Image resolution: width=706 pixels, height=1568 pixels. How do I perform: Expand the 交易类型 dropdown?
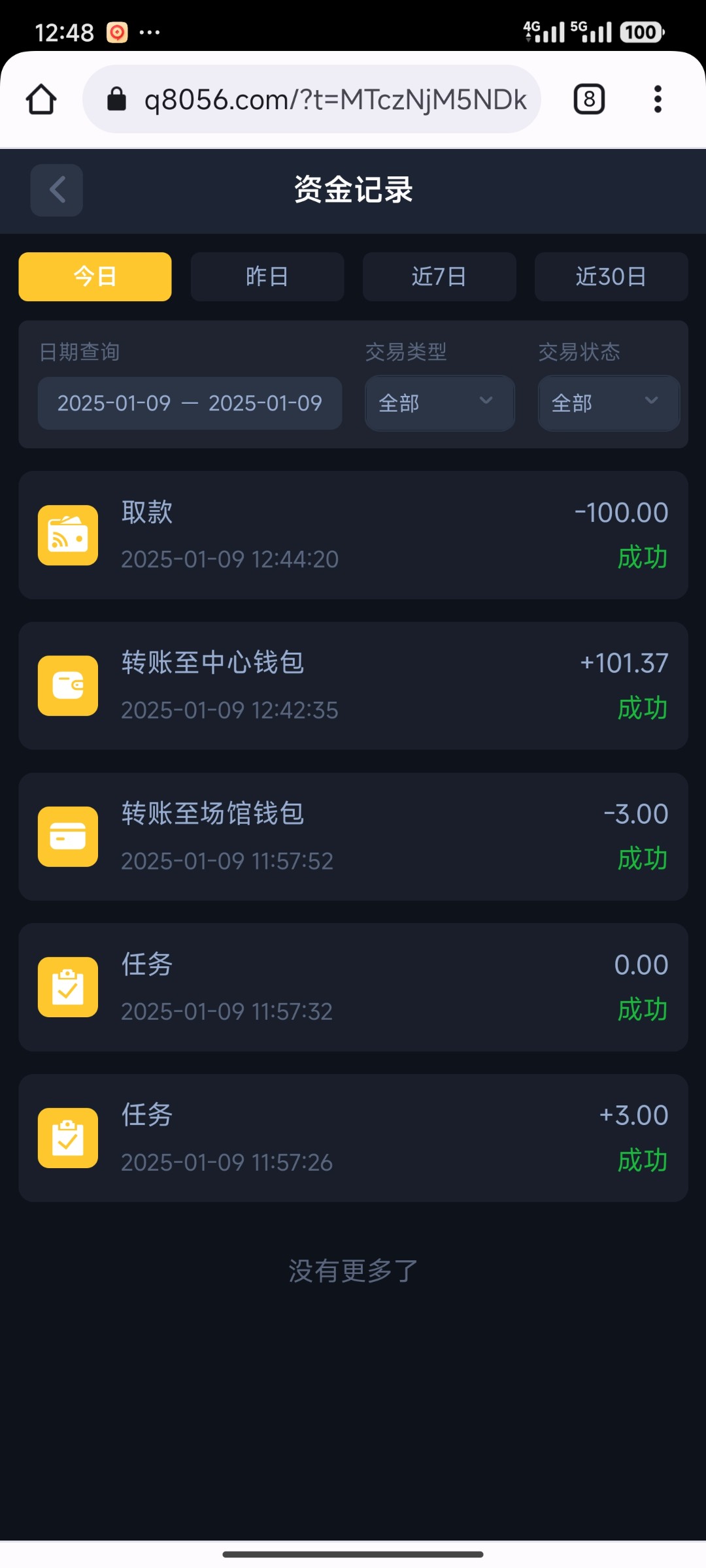439,403
